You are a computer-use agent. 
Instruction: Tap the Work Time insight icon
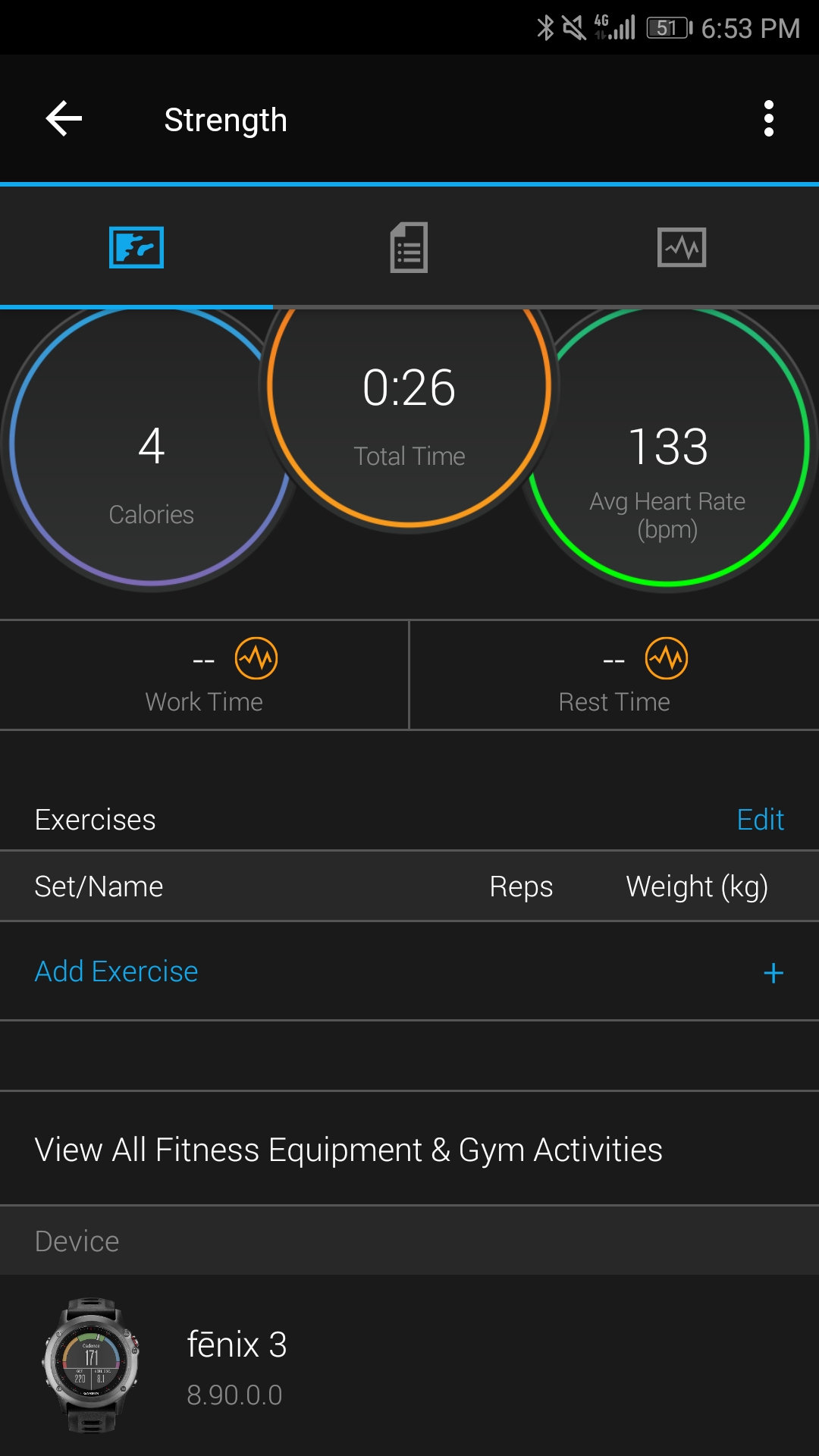(x=256, y=658)
